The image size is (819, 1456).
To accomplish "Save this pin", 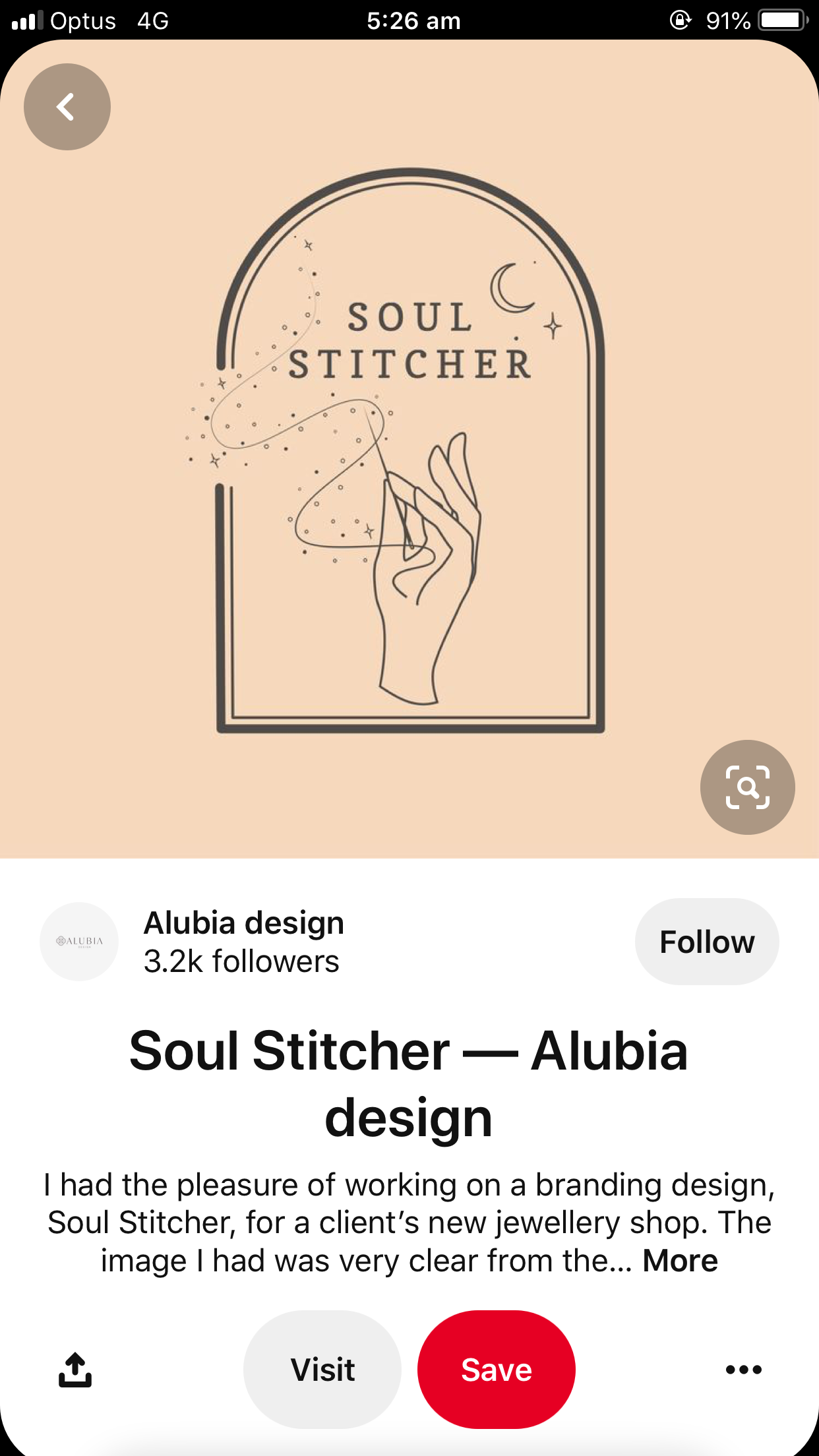I will (x=496, y=1370).
